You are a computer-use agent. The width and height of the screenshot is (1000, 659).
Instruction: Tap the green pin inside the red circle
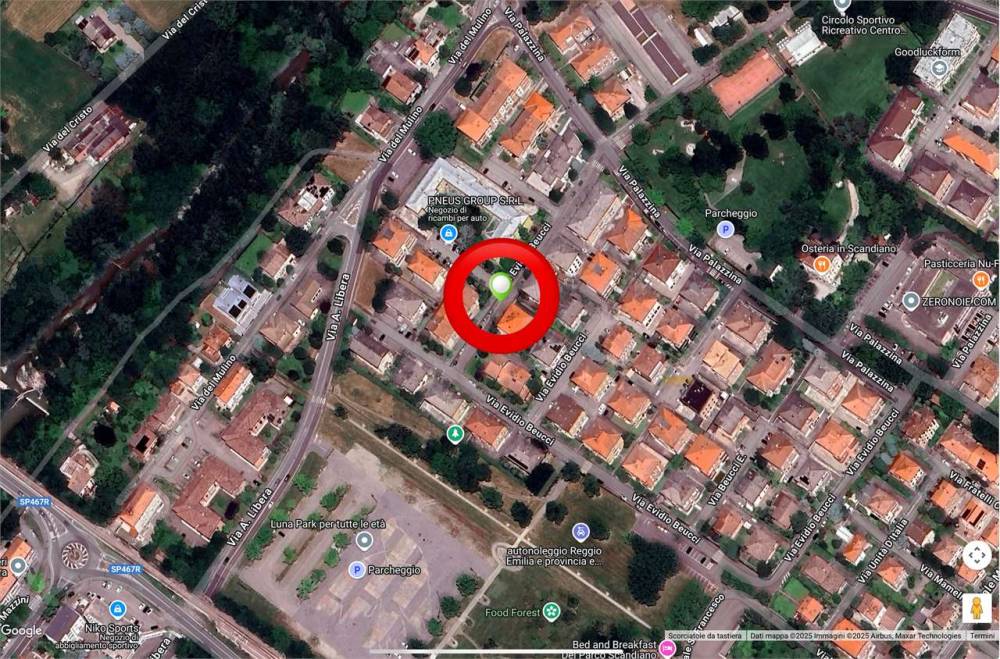tap(501, 289)
